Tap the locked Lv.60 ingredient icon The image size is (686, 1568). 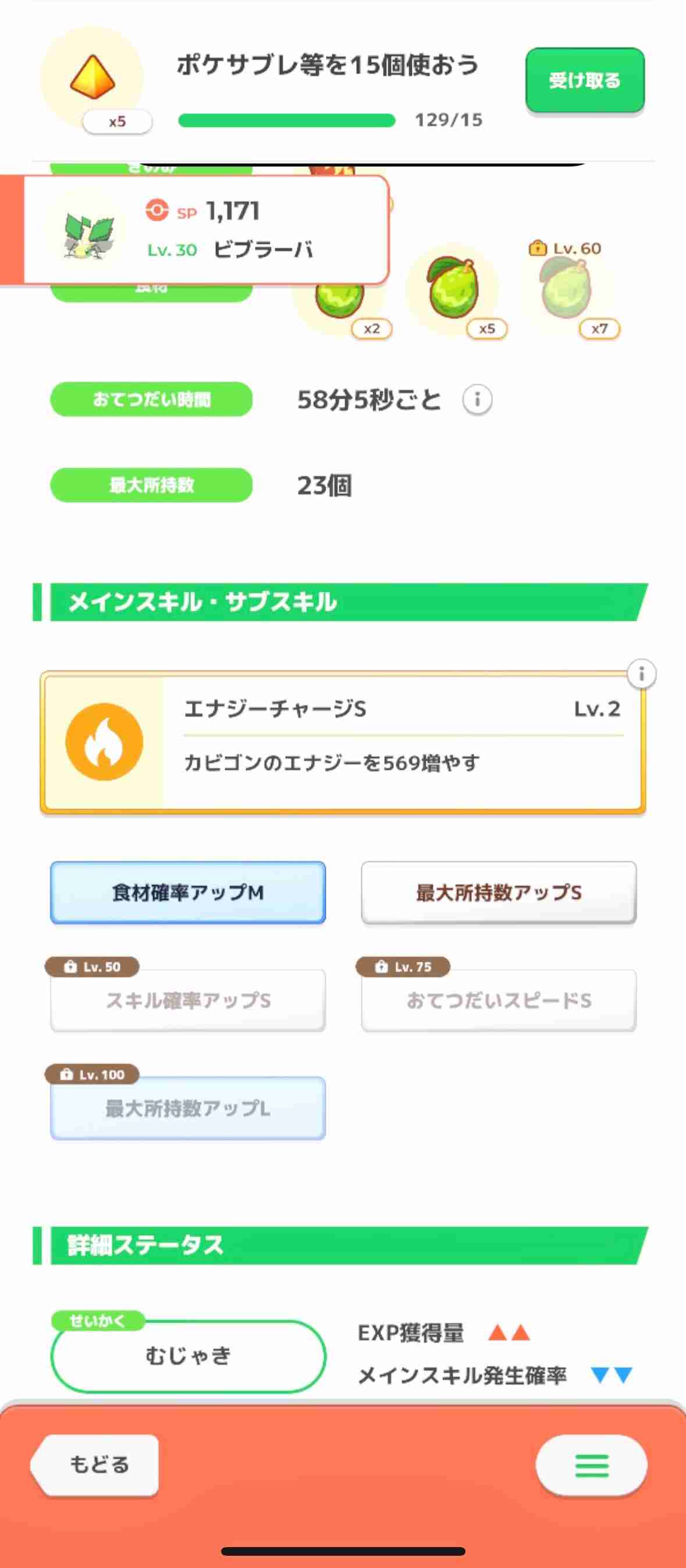pos(566,292)
